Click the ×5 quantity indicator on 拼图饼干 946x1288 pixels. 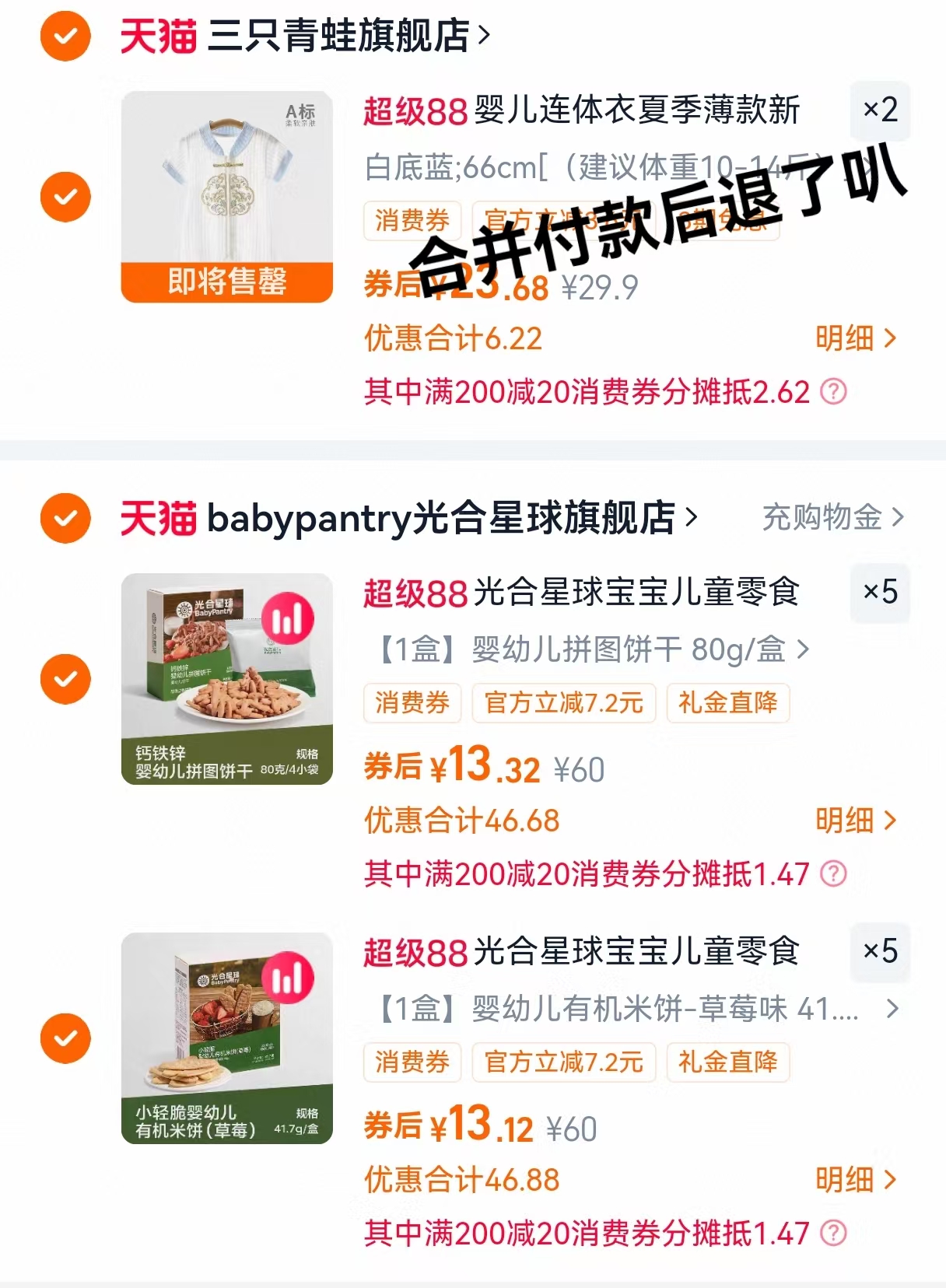coord(879,595)
